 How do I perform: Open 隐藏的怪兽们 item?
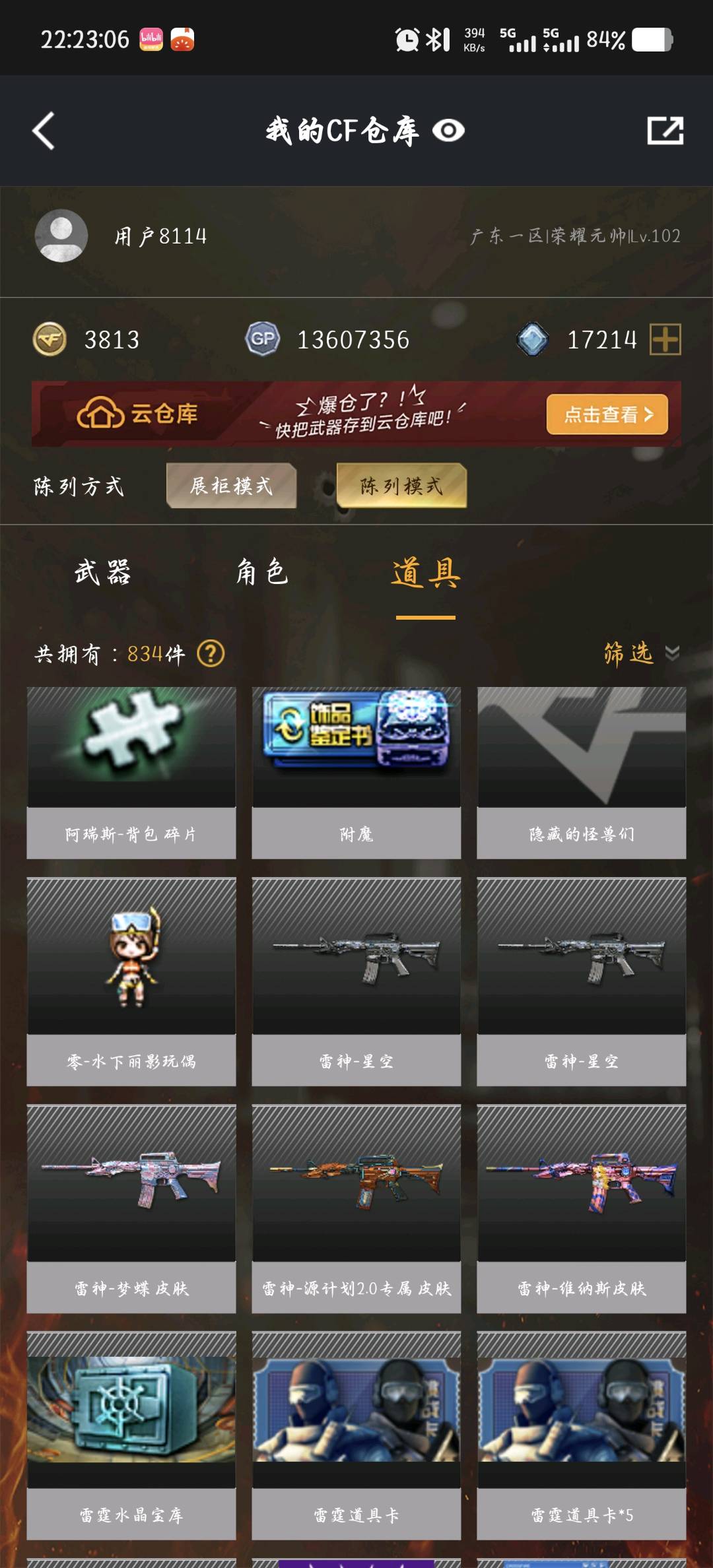pos(581,772)
